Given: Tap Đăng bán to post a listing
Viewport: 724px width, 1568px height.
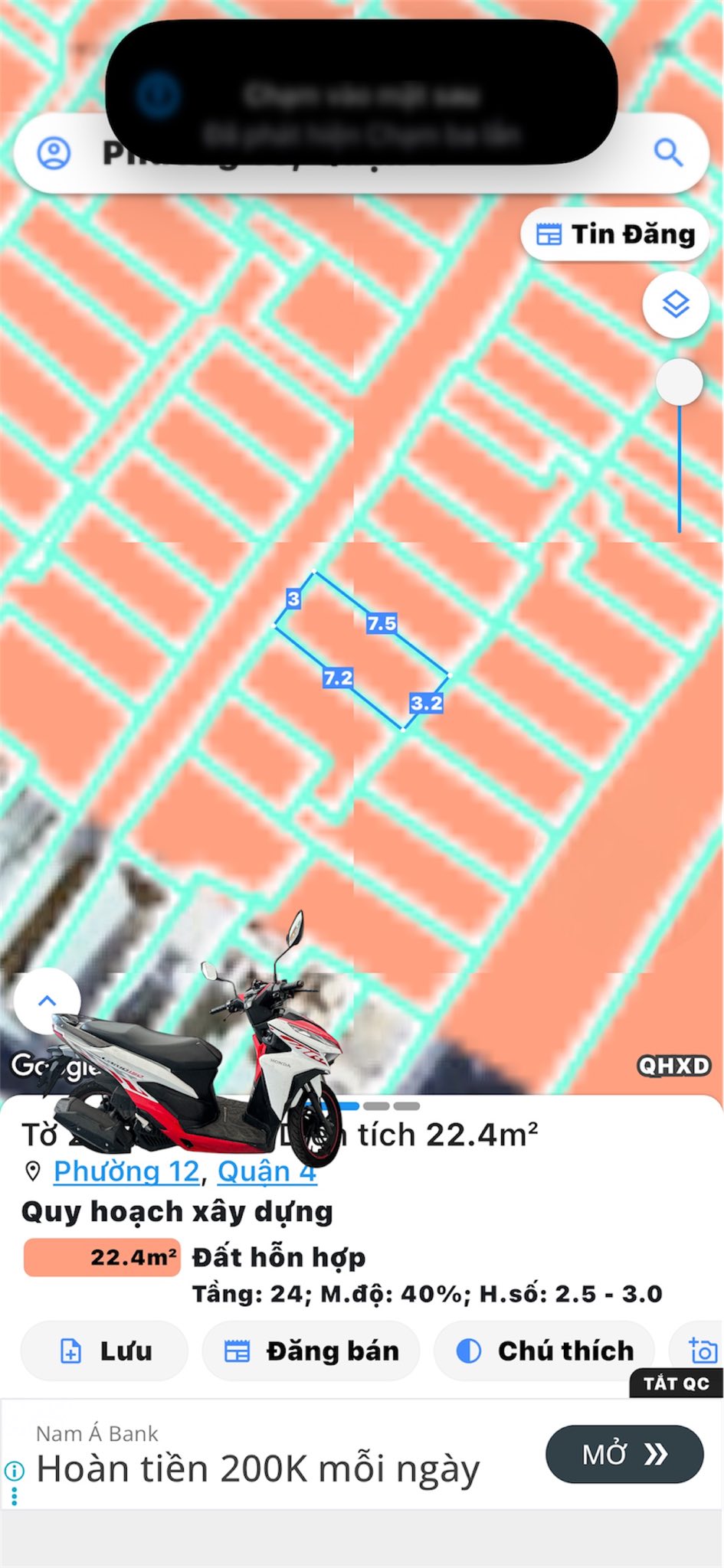Looking at the screenshot, I should pyautogui.click(x=311, y=1351).
